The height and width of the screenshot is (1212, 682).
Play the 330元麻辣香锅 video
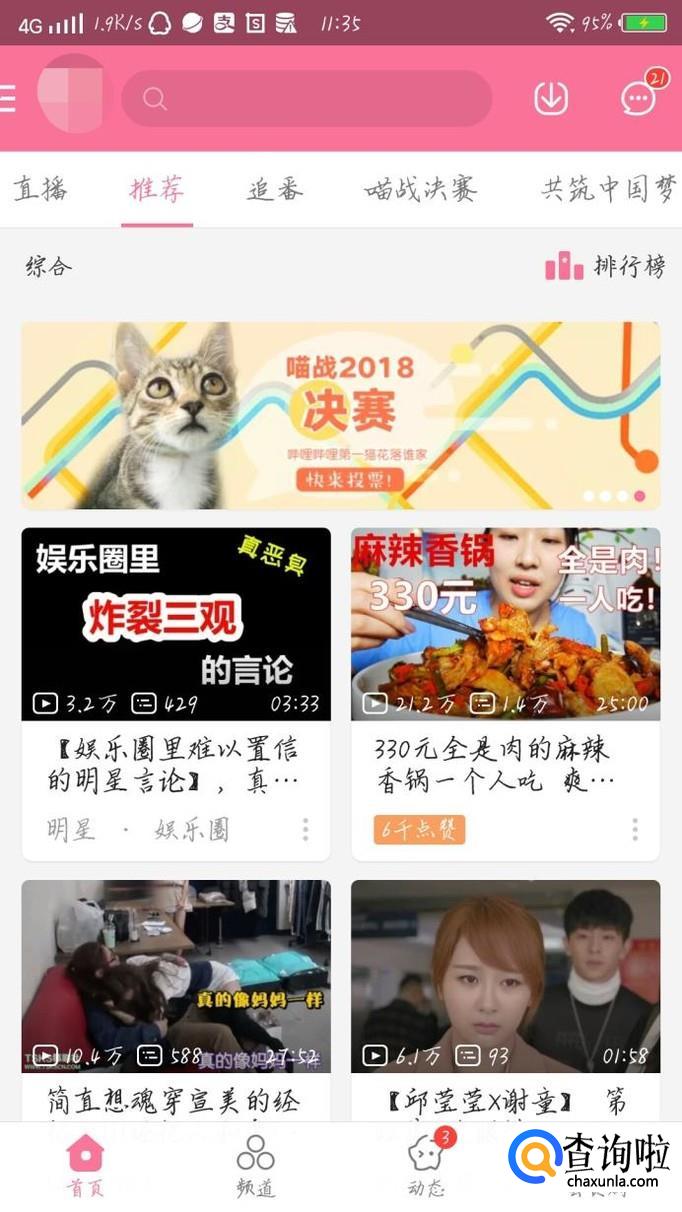point(505,624)
